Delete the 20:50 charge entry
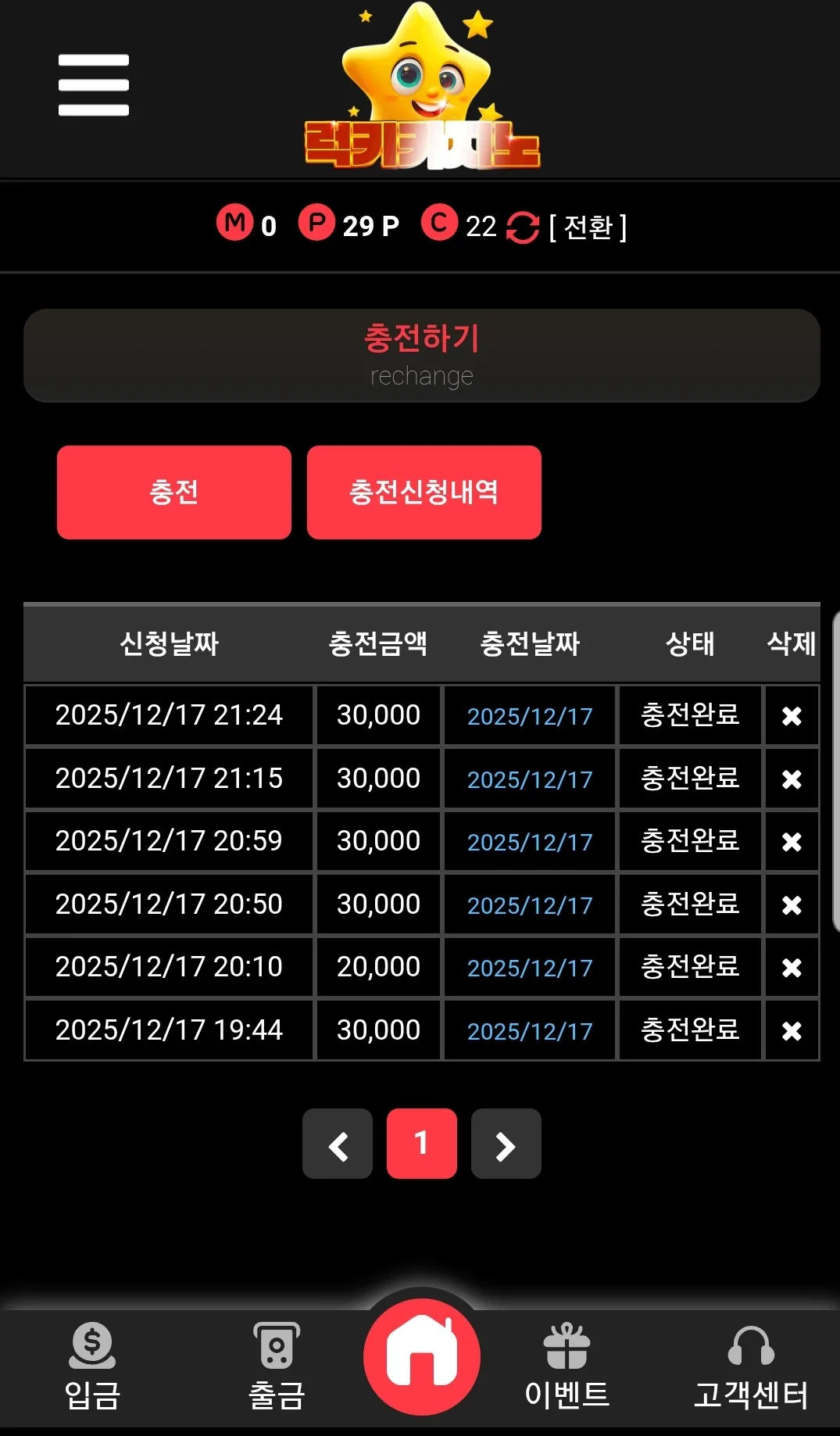840x1436 pixels. click(x=792, y=904)
